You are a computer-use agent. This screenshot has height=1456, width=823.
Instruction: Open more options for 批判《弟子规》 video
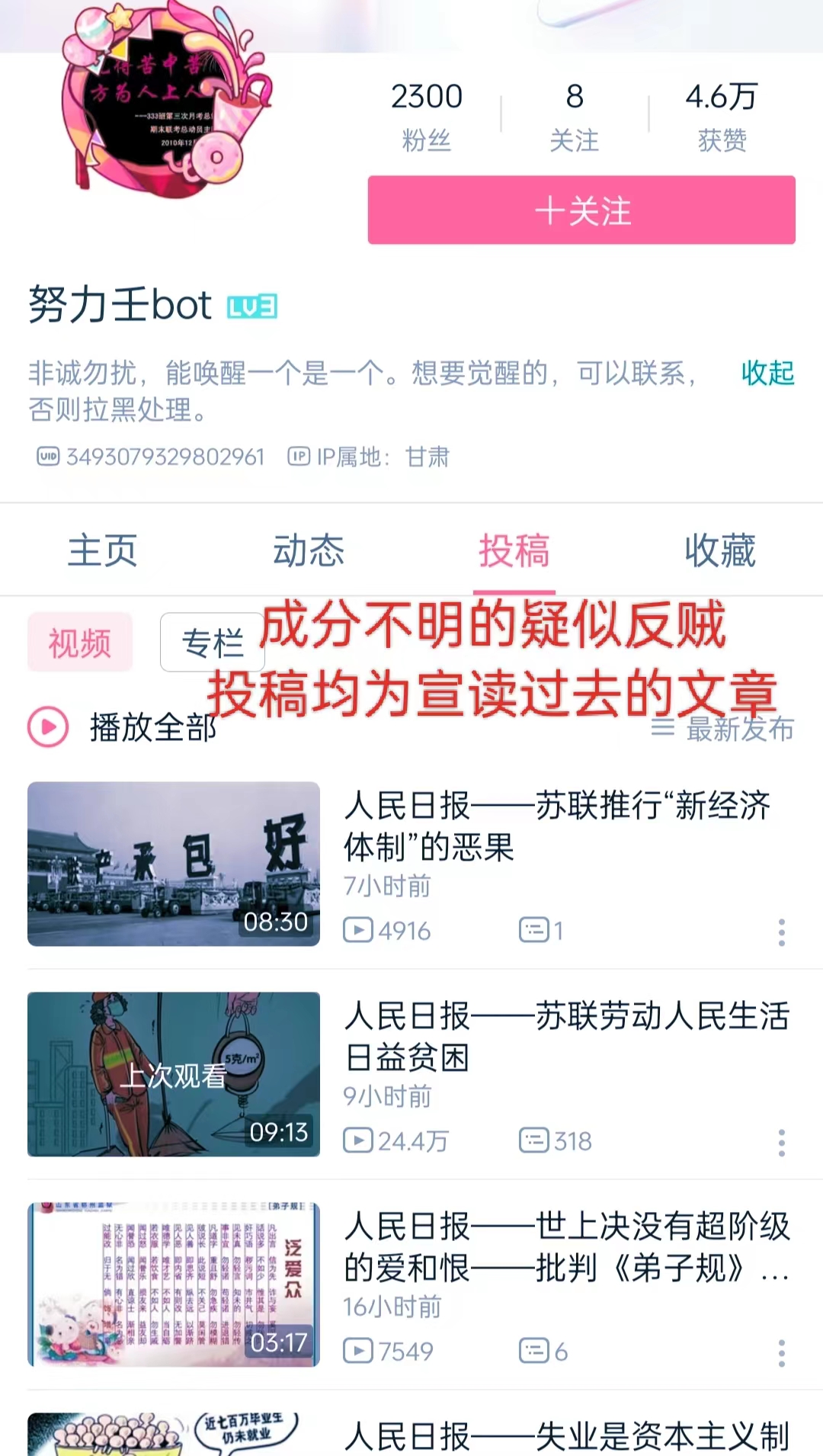781,1353
